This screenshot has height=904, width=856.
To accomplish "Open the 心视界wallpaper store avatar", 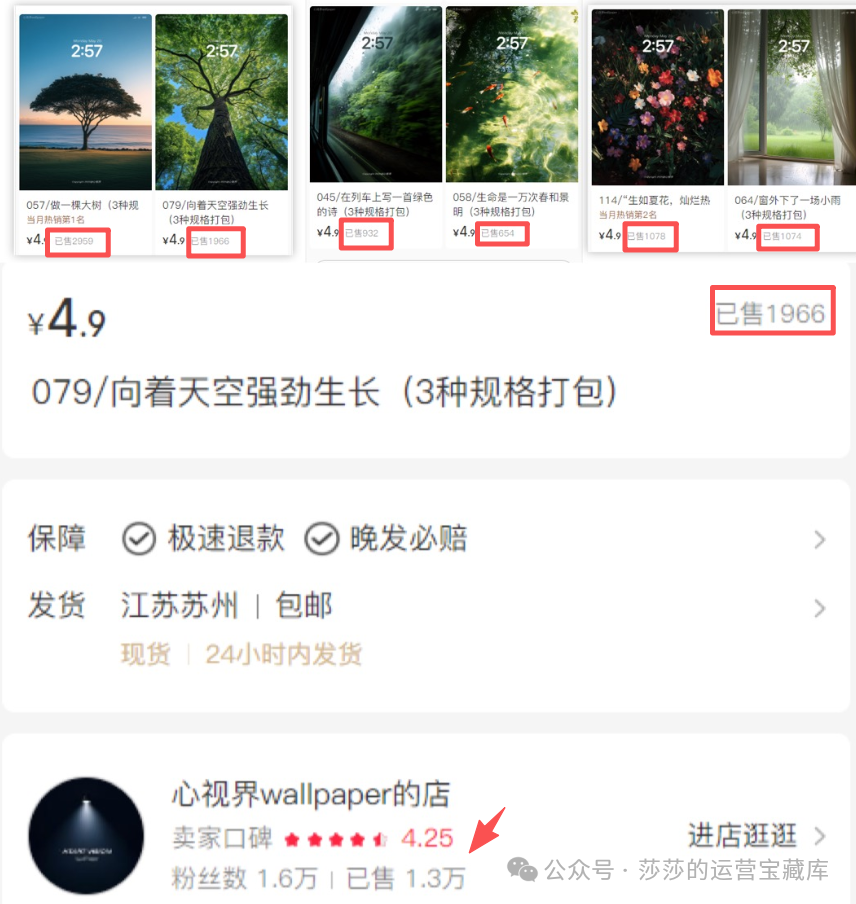I will (x=86, y=836).
